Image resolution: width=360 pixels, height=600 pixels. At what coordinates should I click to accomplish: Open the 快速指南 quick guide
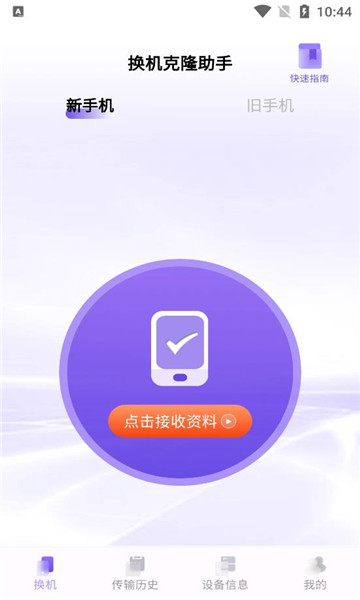309,64
